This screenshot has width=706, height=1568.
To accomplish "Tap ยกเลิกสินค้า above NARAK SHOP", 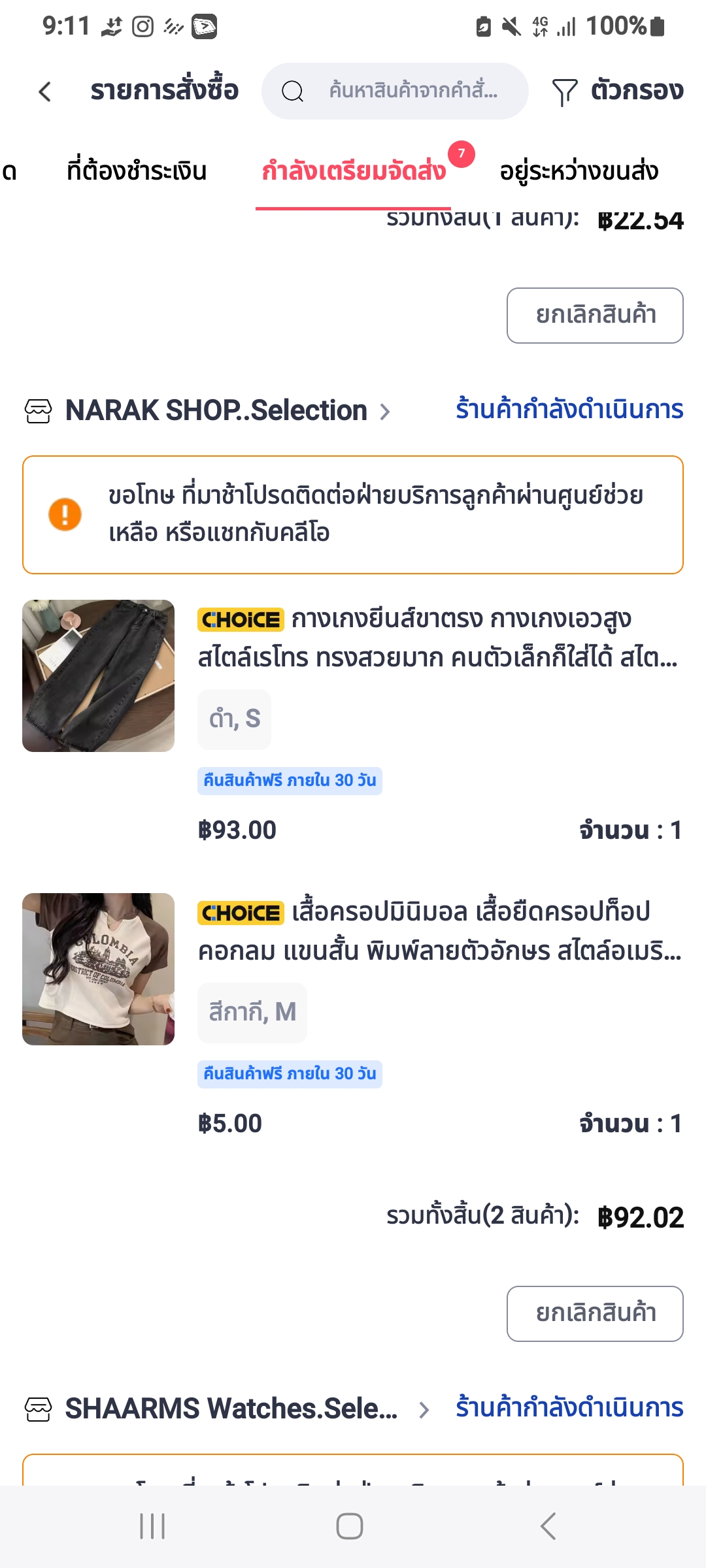I will point(595,316).
